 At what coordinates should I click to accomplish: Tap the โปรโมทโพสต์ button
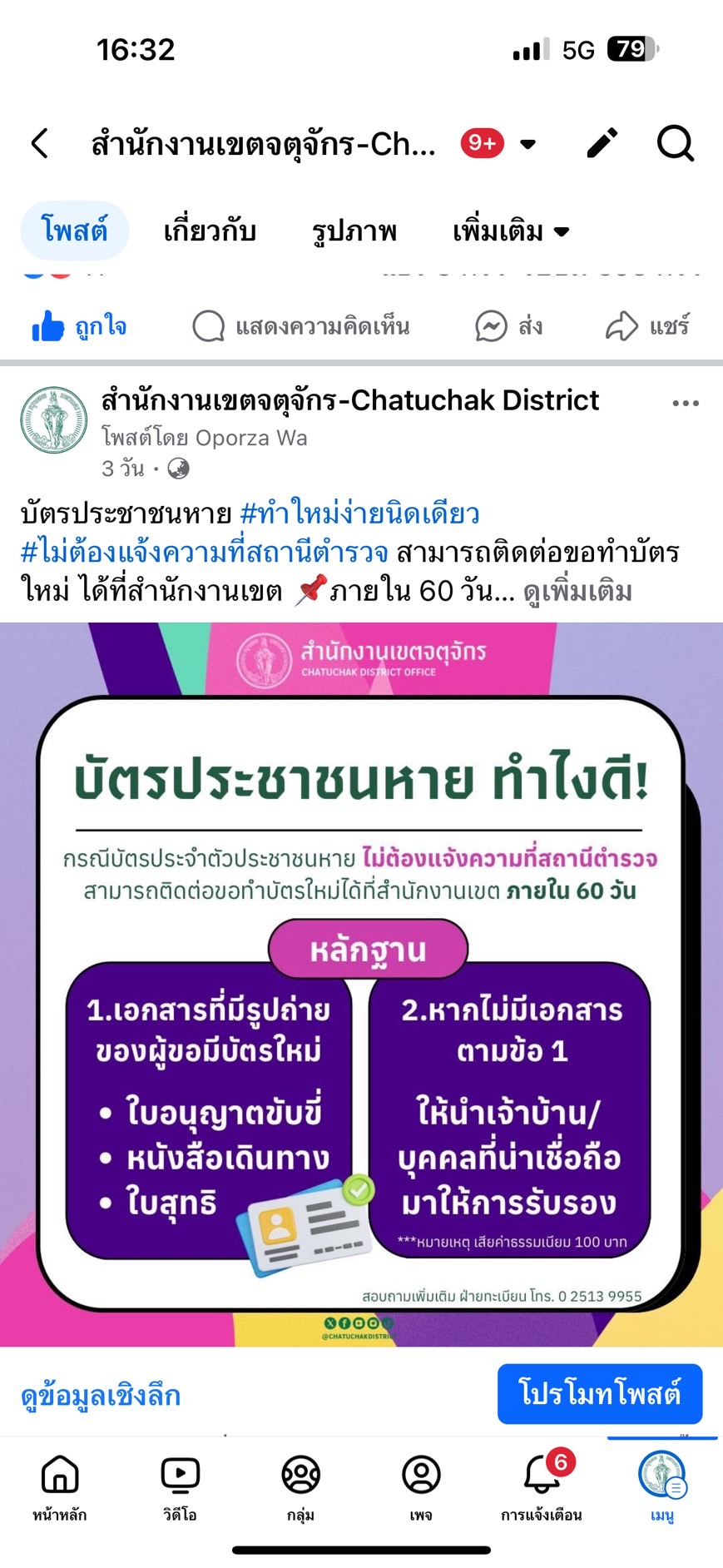599,1393
